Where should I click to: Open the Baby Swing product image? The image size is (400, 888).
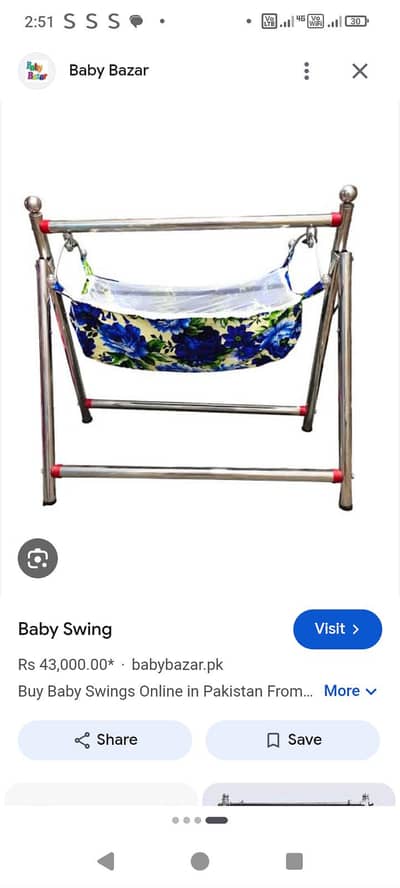[x=192, y=347]
